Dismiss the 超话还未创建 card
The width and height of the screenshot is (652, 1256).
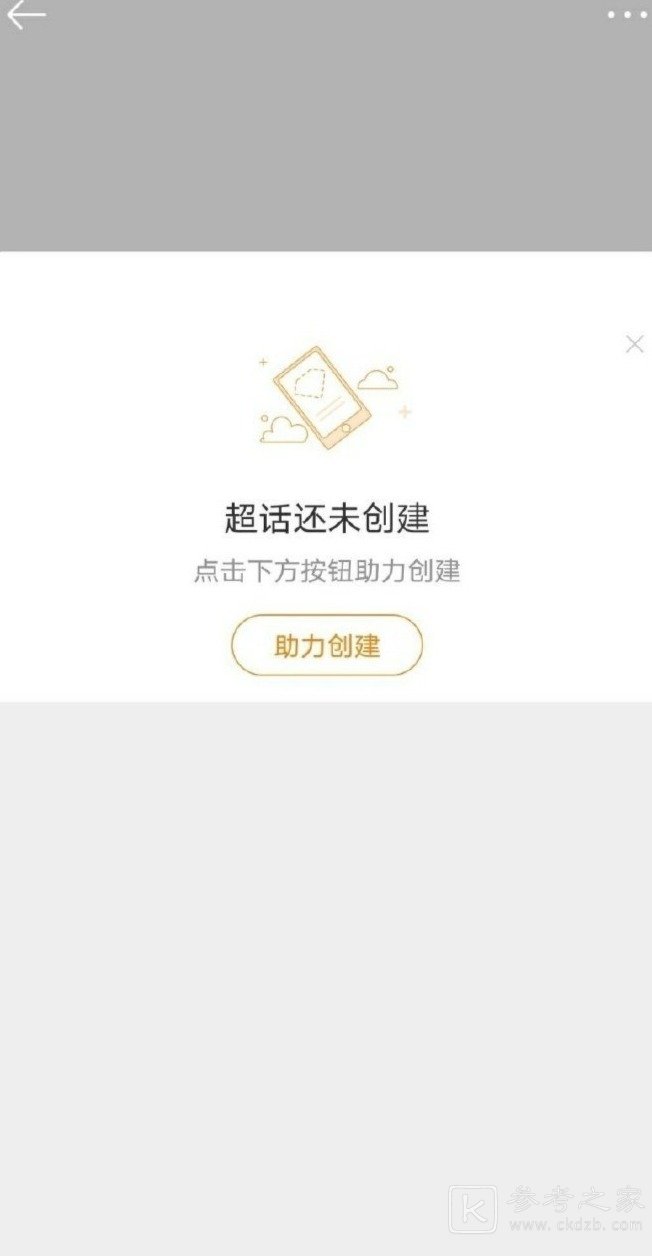point(634,344)
